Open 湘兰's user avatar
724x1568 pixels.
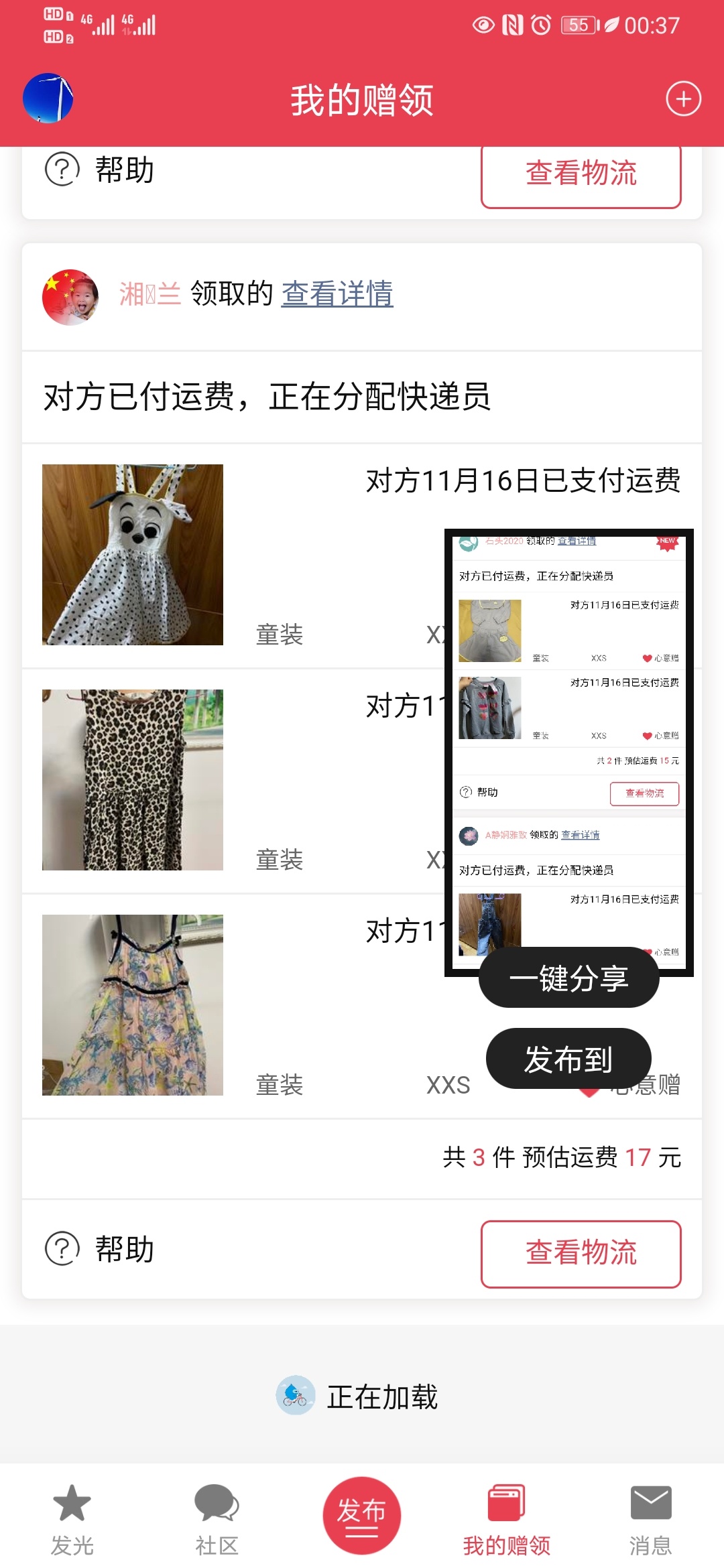click(x=70, y=297)
